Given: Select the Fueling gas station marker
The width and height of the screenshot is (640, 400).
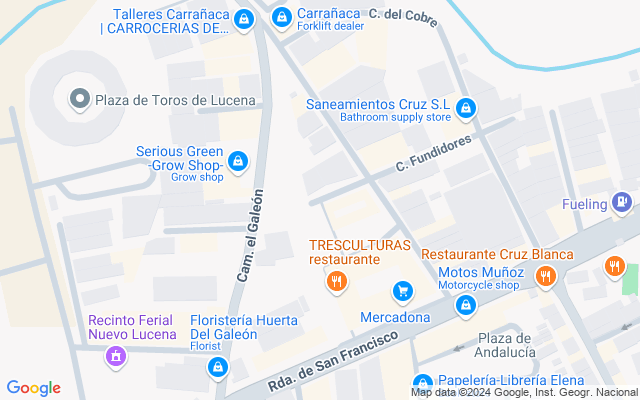Looking at the screenshot, I should (x=622, y=204).
